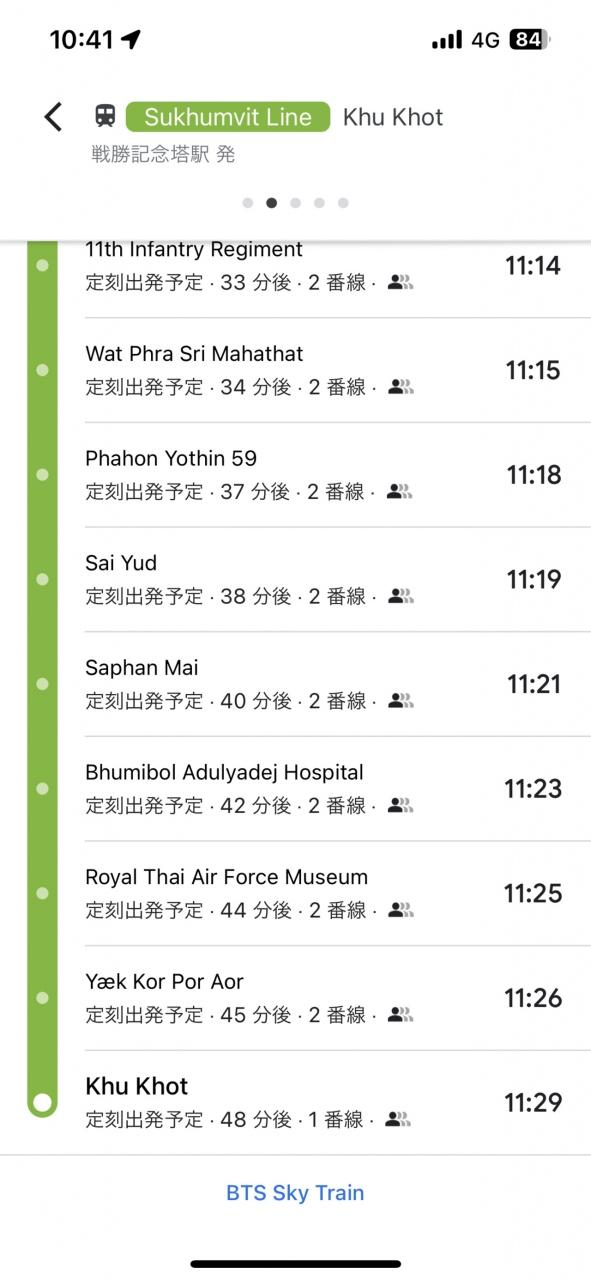Open the BTS Sky Train link
This screenshot has height=1280, width=591.
click(295, 1193)
